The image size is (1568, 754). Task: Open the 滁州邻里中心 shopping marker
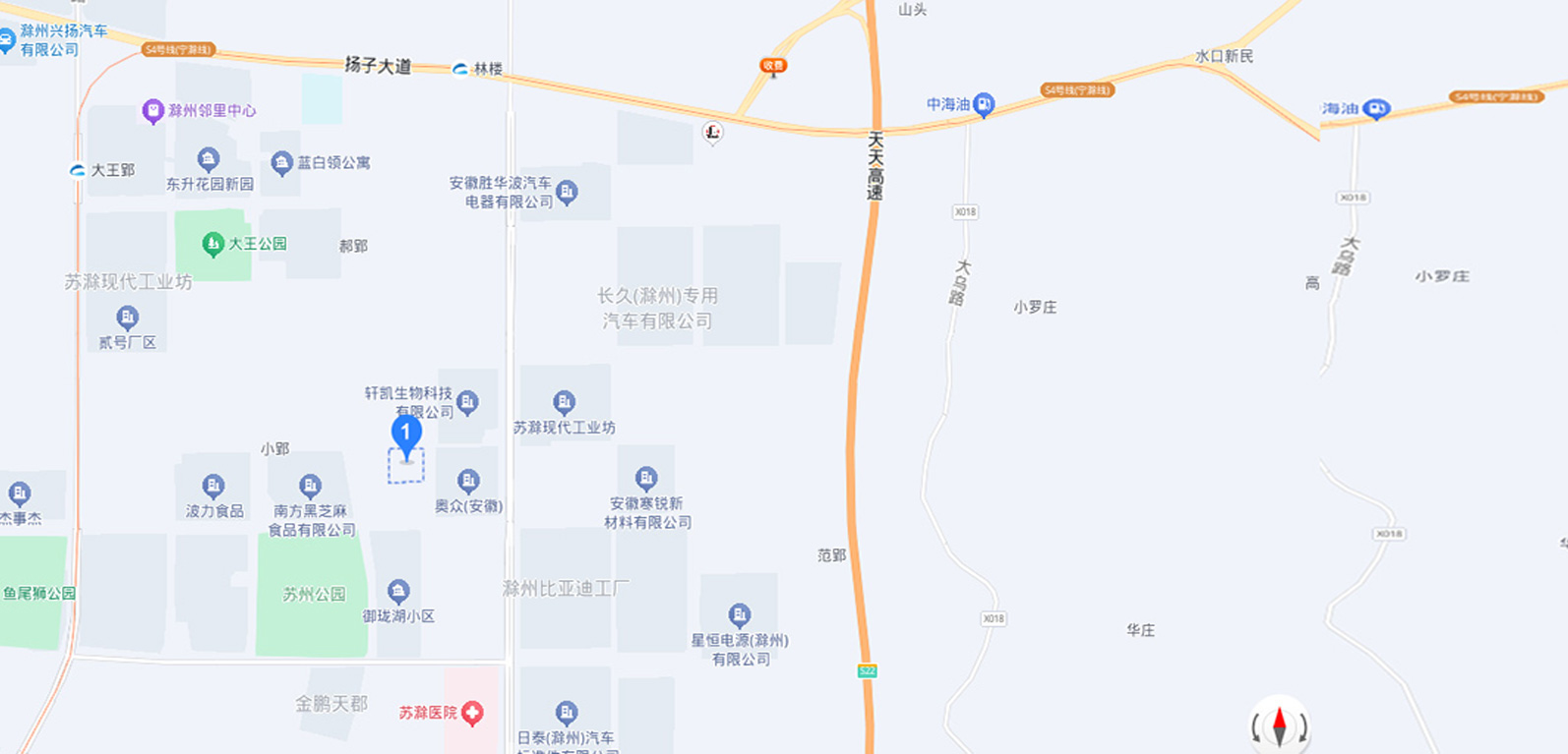pyautogui.click(x=152, y=111)
